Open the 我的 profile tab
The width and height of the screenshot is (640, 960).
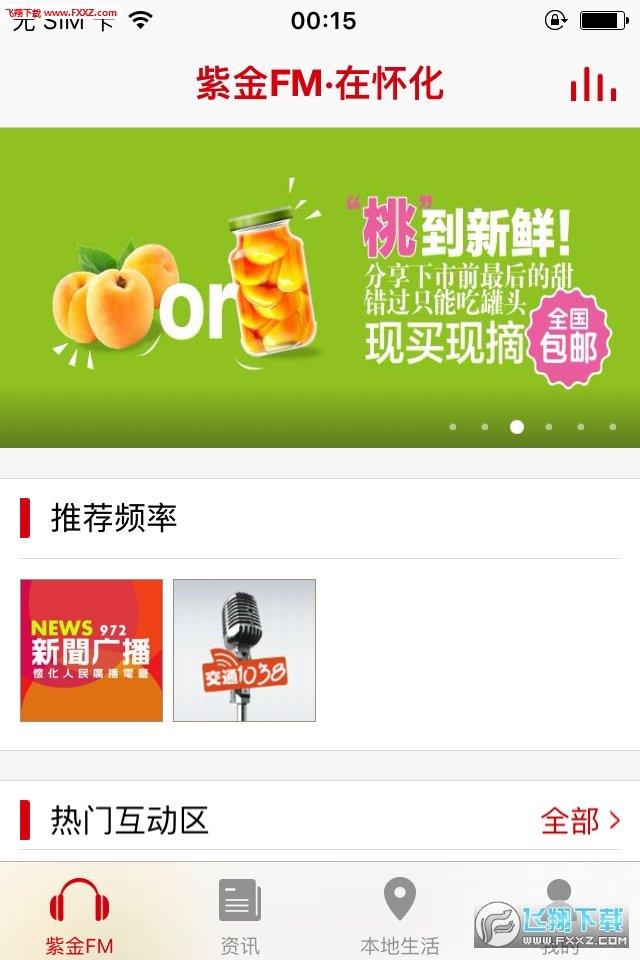(x=559, y=913)
